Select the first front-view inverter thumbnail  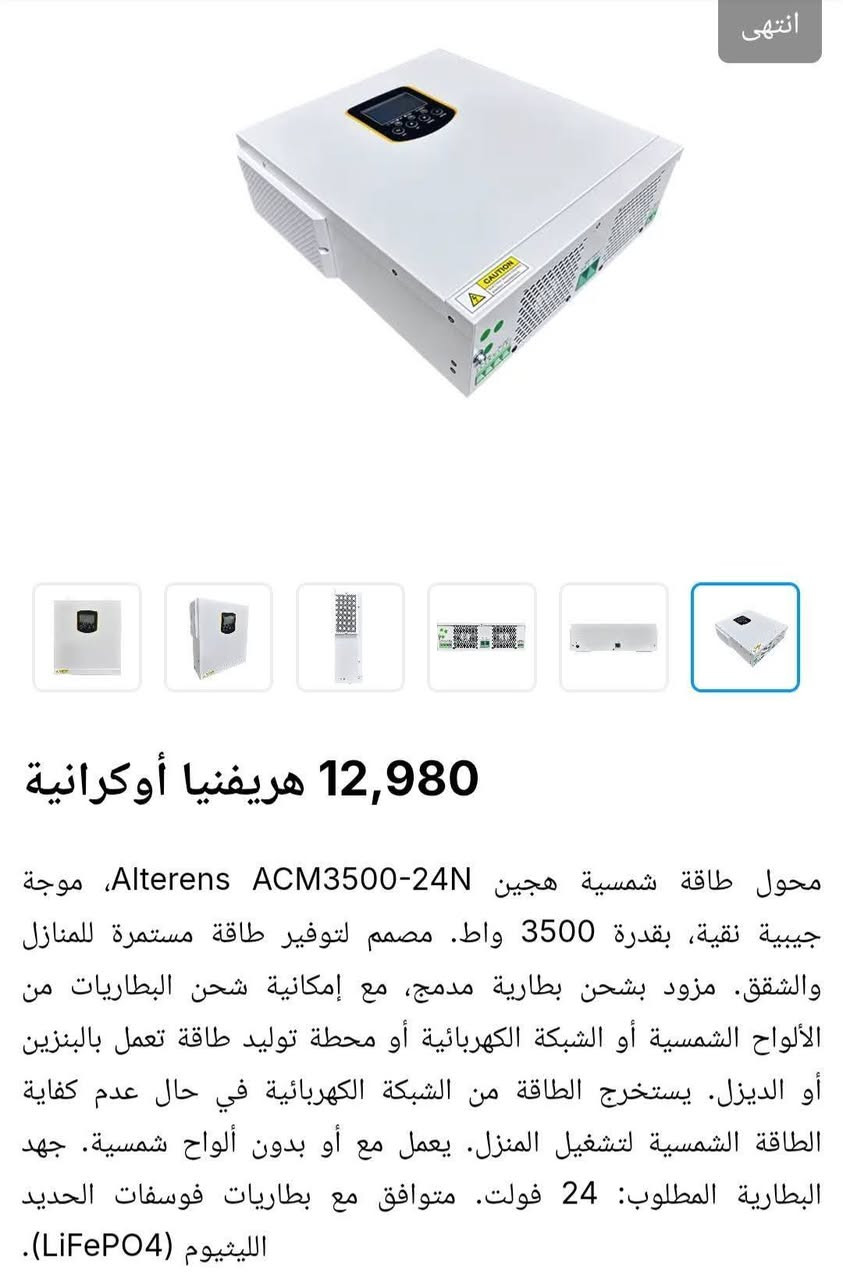(86, 637)
